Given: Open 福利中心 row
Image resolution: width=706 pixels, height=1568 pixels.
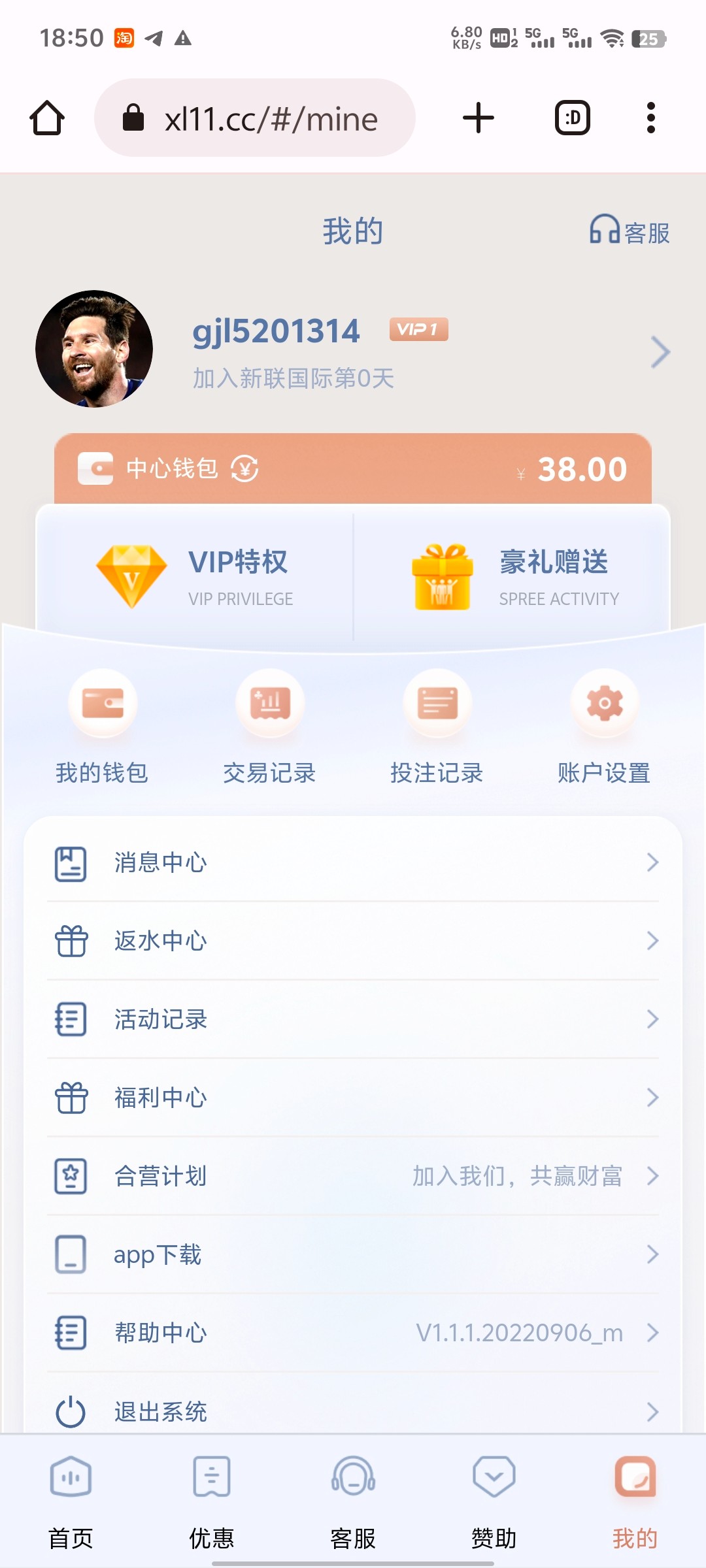Looking at the screenshot, I should [x=353, y=1098].
